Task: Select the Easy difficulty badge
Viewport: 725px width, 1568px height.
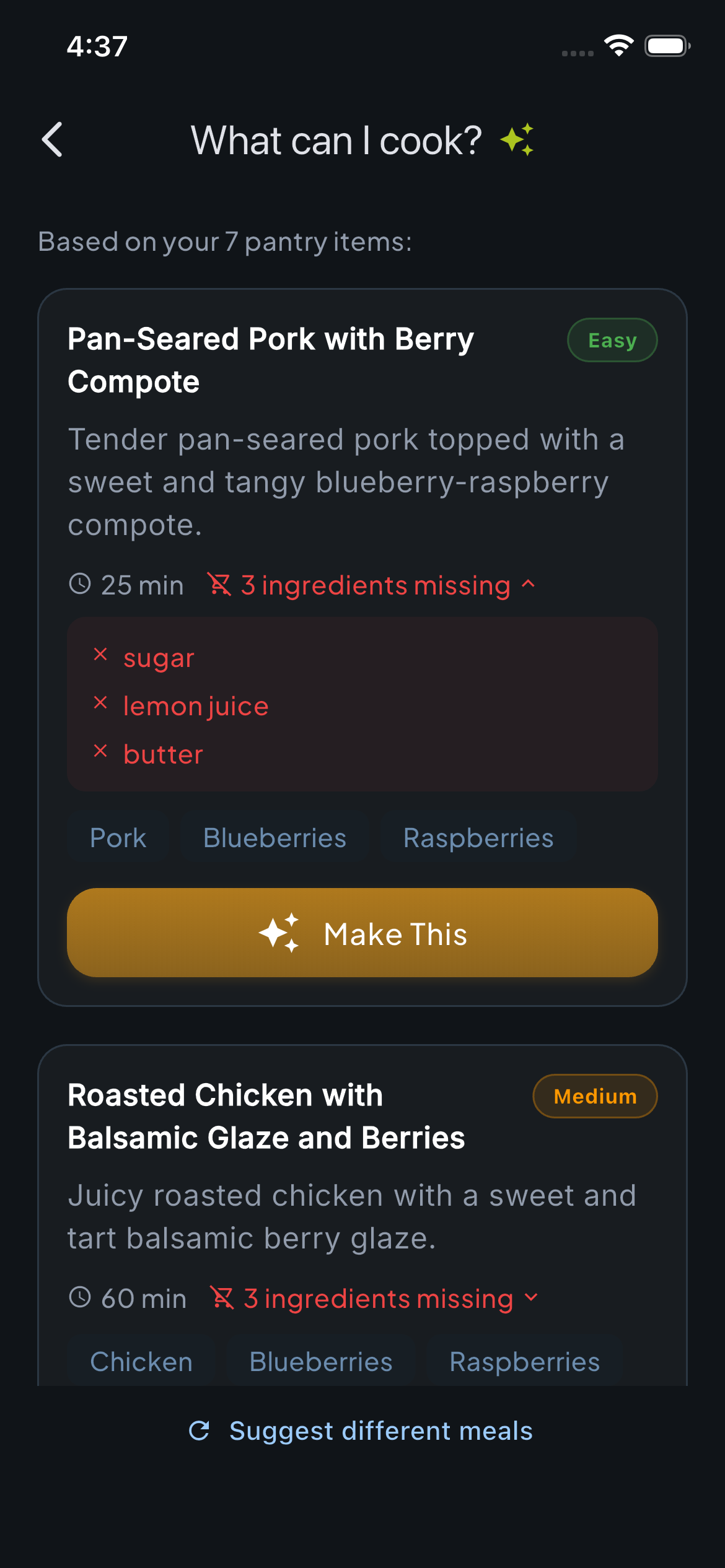Action: pos(612,339)
